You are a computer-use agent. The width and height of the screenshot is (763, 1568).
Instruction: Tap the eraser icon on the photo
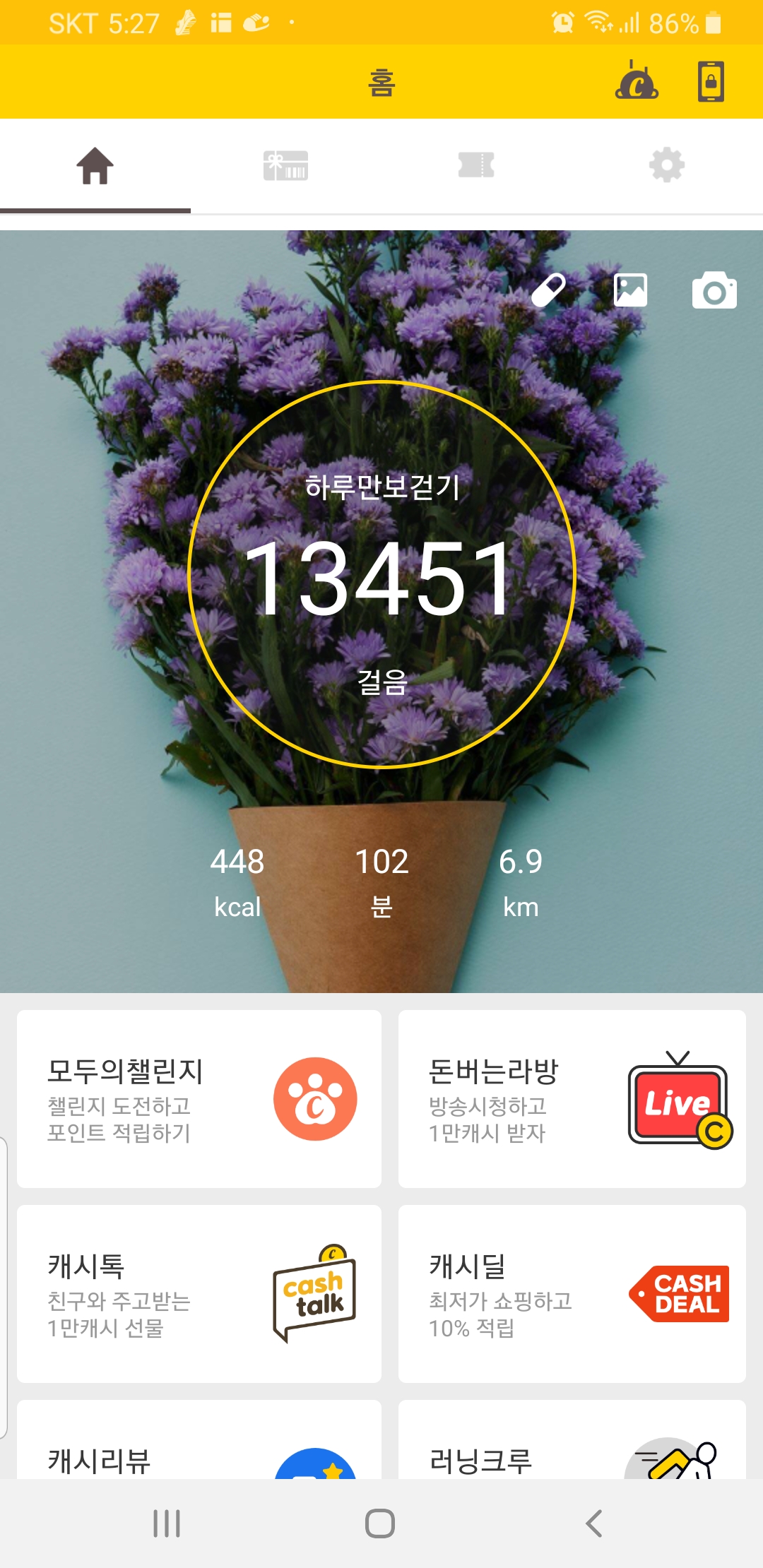pos(548,290)
